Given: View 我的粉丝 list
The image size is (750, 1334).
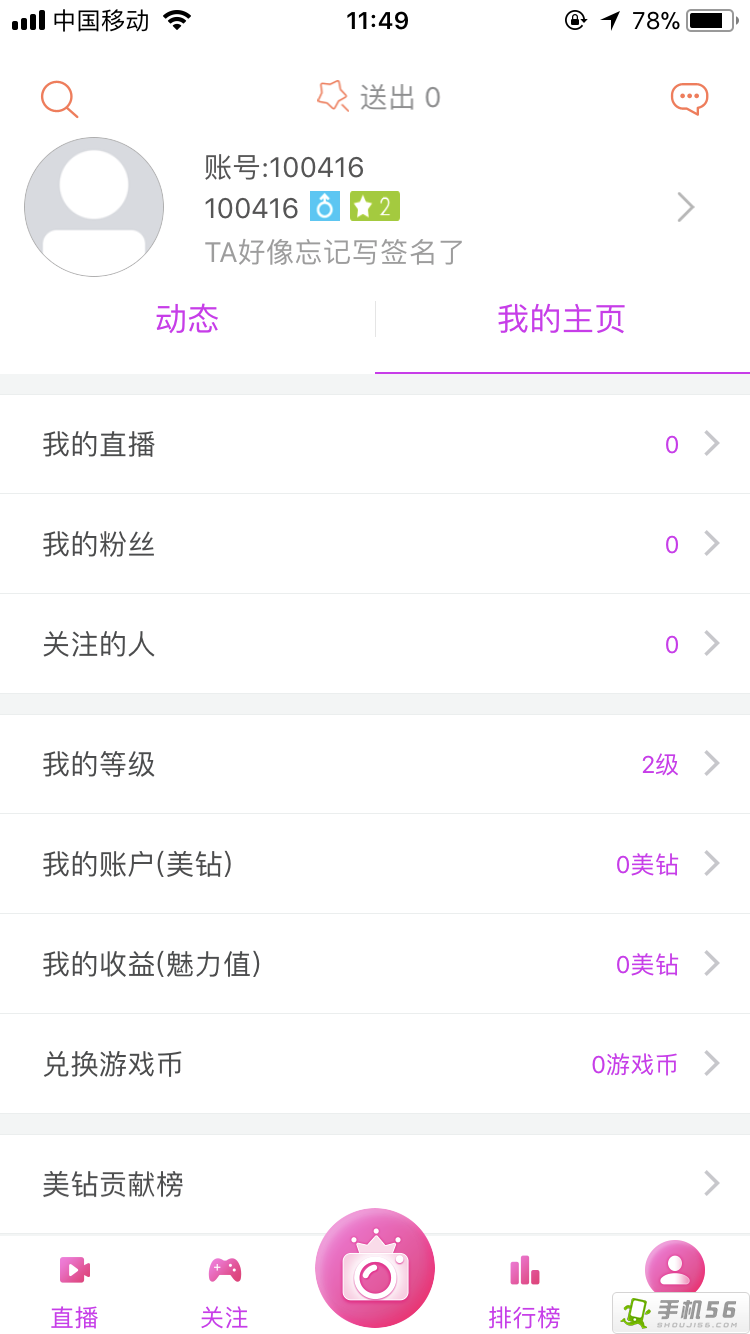Looking at the screenshot, I should pyautogui.click(x=375, y=544).
